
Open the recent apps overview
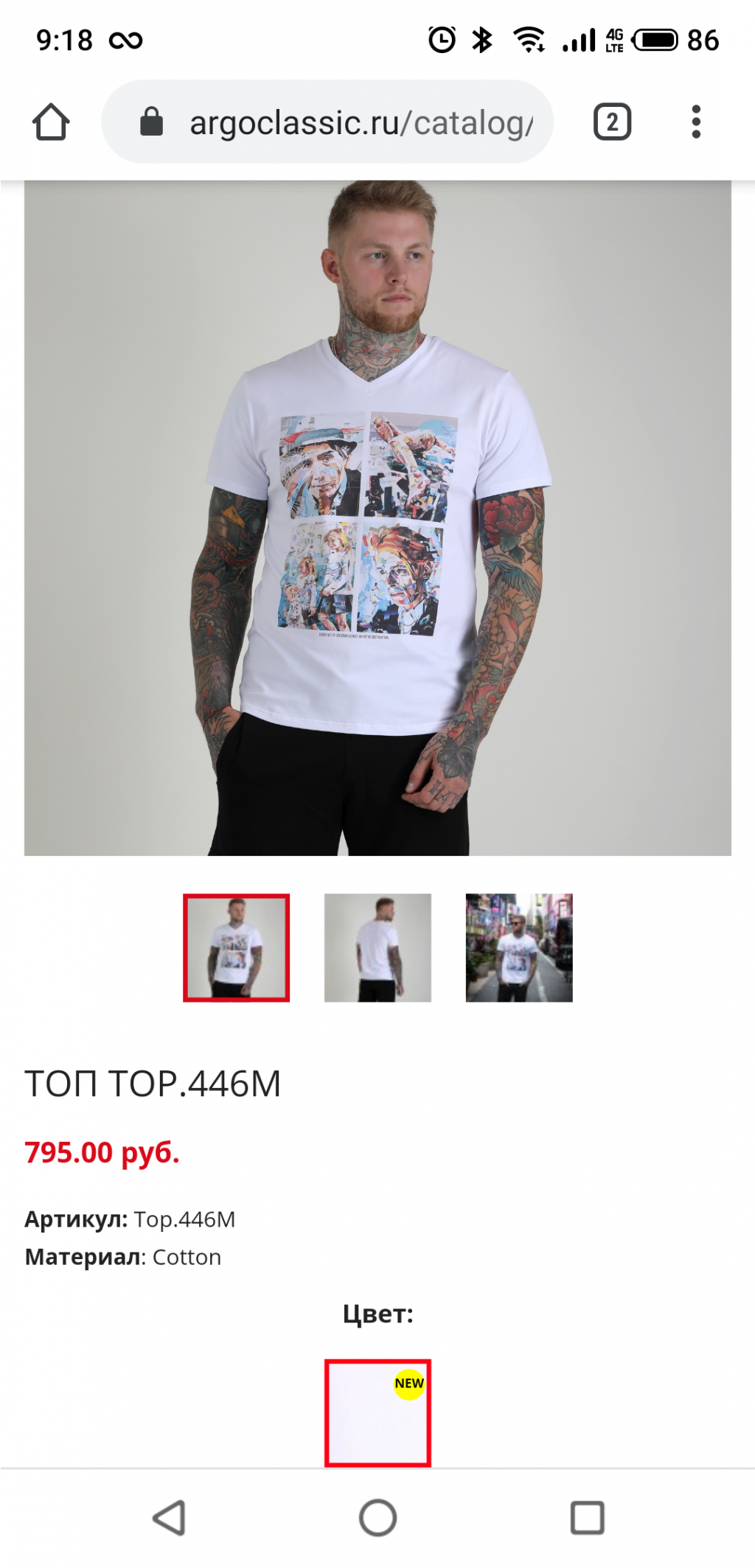pyautogui.click(x=587, y=1518)
